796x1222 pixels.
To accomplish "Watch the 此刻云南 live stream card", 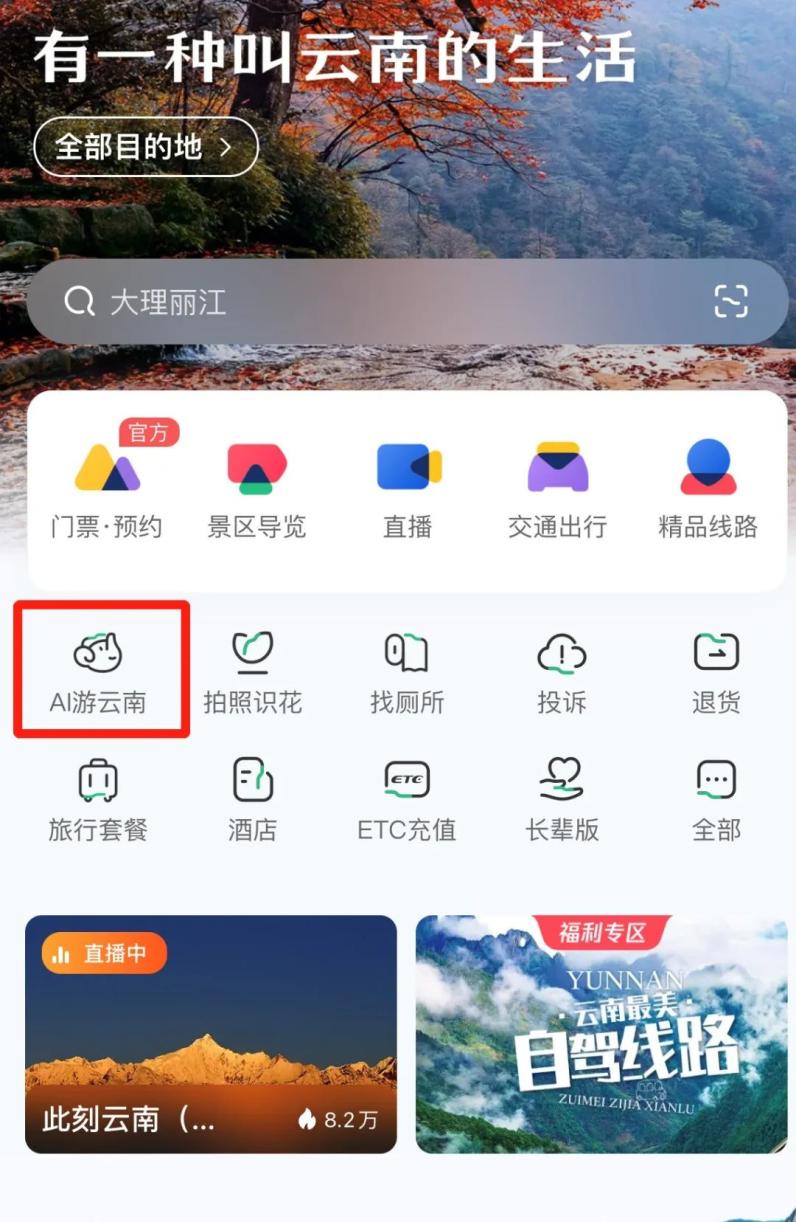I will 211,1034.
